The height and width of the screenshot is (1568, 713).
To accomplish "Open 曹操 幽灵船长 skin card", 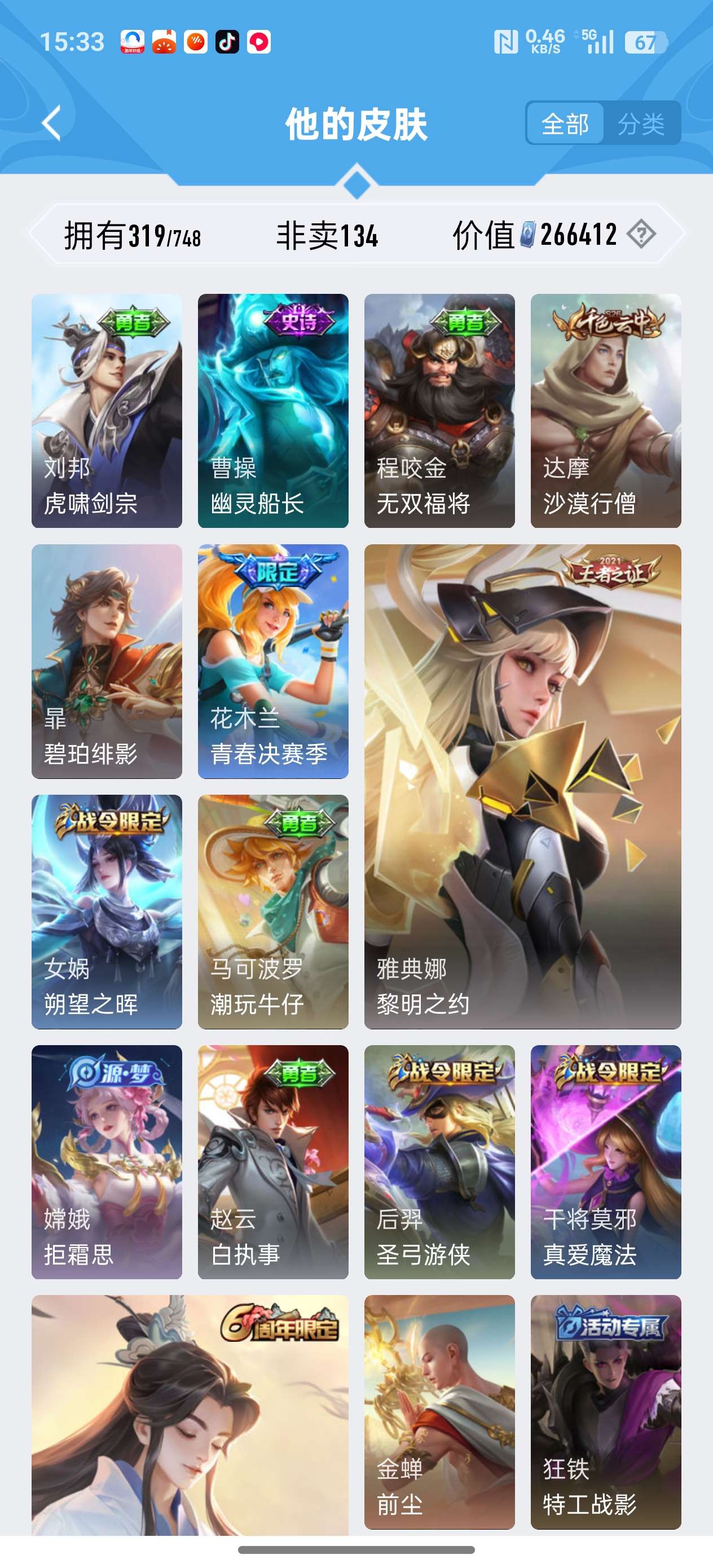I will coord(273,411).
